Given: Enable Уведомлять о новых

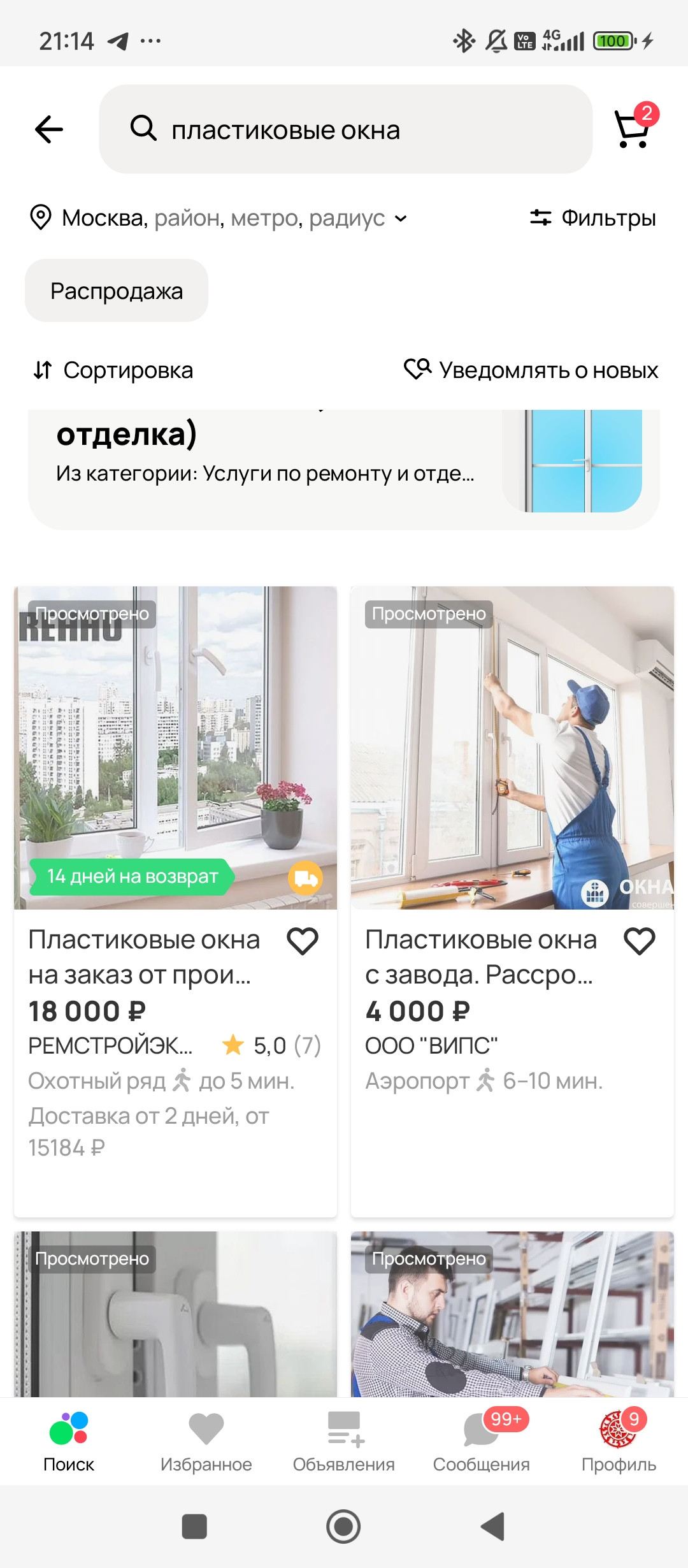Looking at the screenshot, I should tap(531, 370).
